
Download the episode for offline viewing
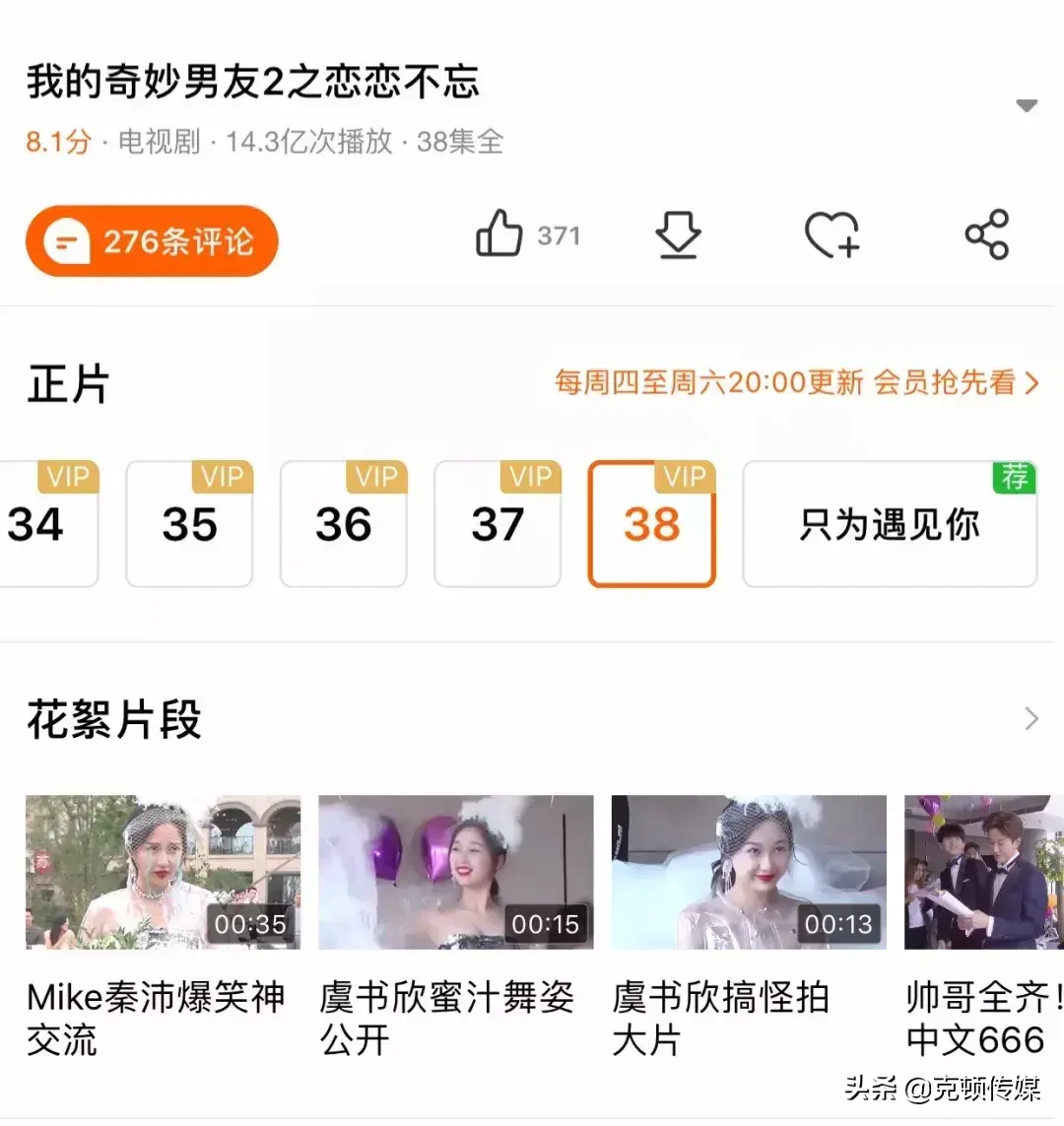(678, 235)
